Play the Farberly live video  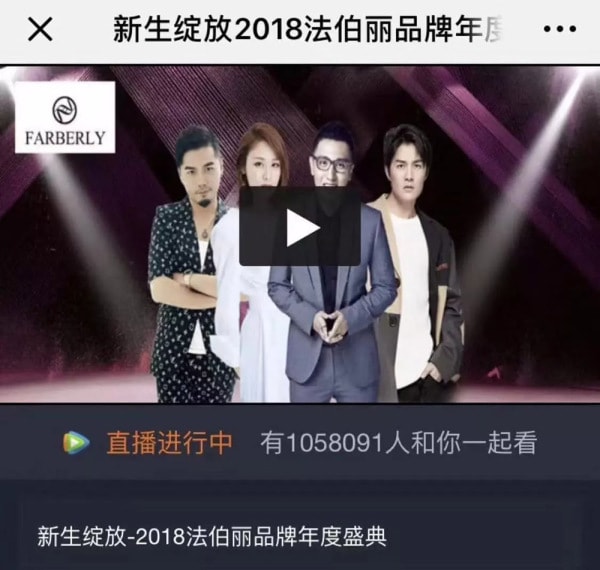[300, 227]
